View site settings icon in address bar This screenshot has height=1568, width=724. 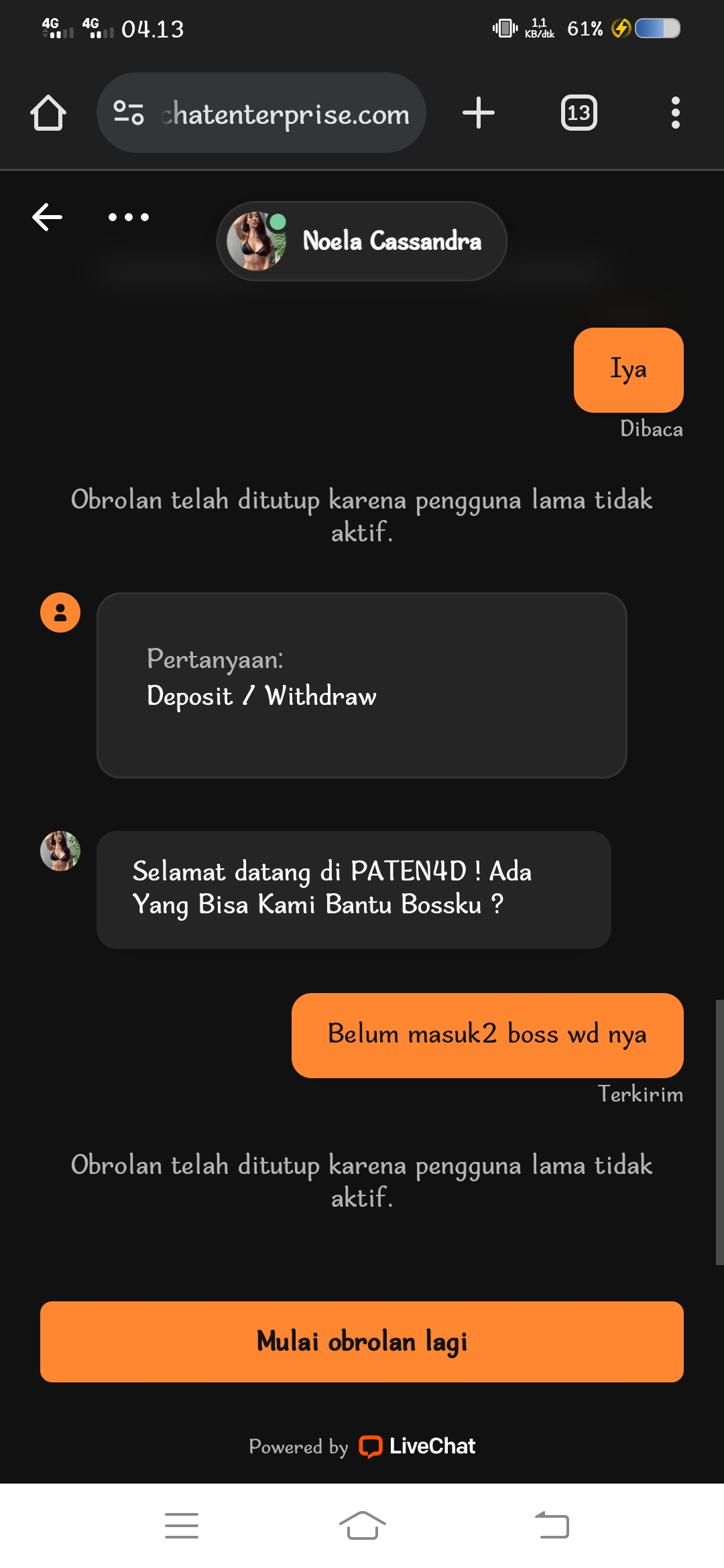[129, 113]
